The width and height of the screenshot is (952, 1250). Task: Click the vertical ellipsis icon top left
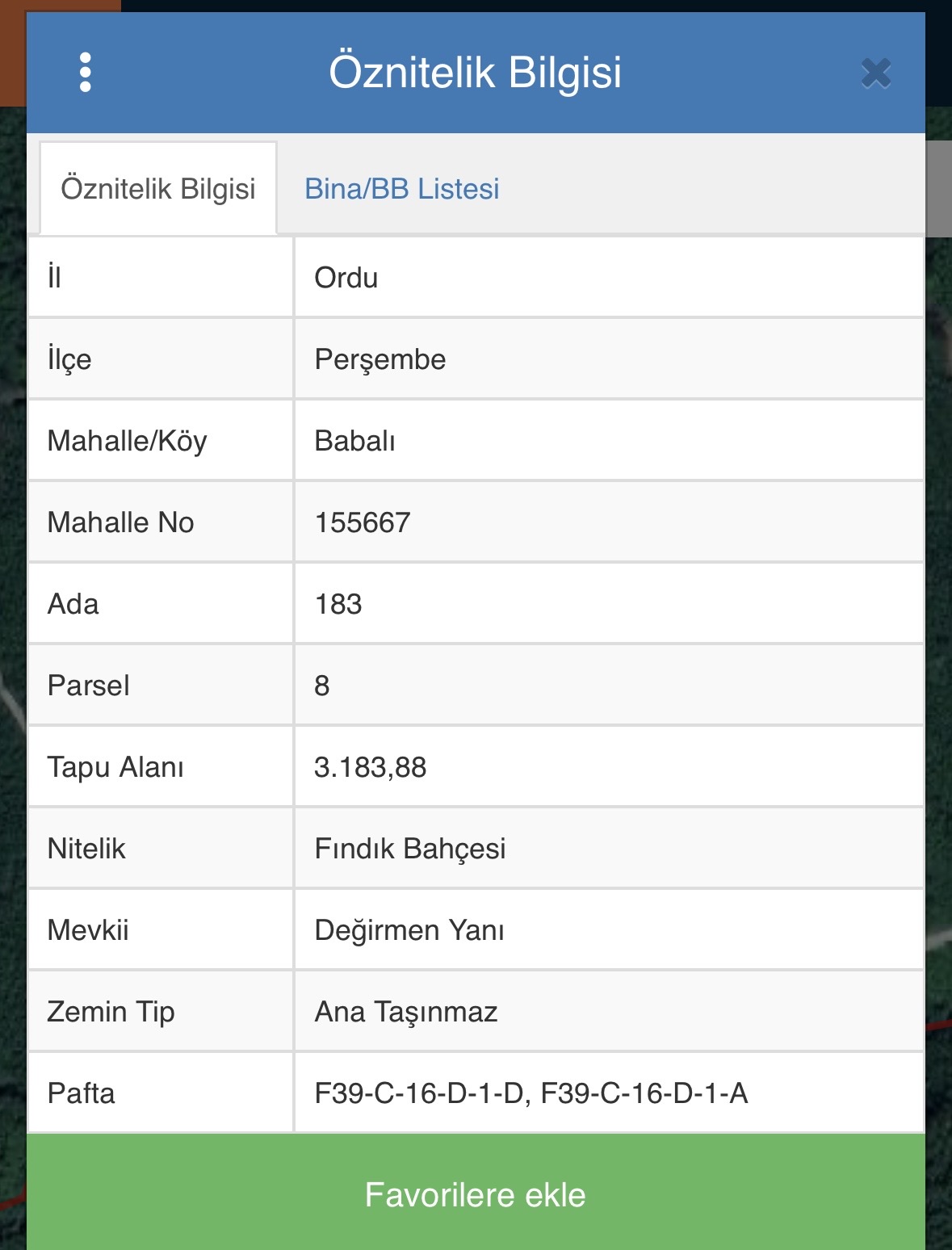84,72
